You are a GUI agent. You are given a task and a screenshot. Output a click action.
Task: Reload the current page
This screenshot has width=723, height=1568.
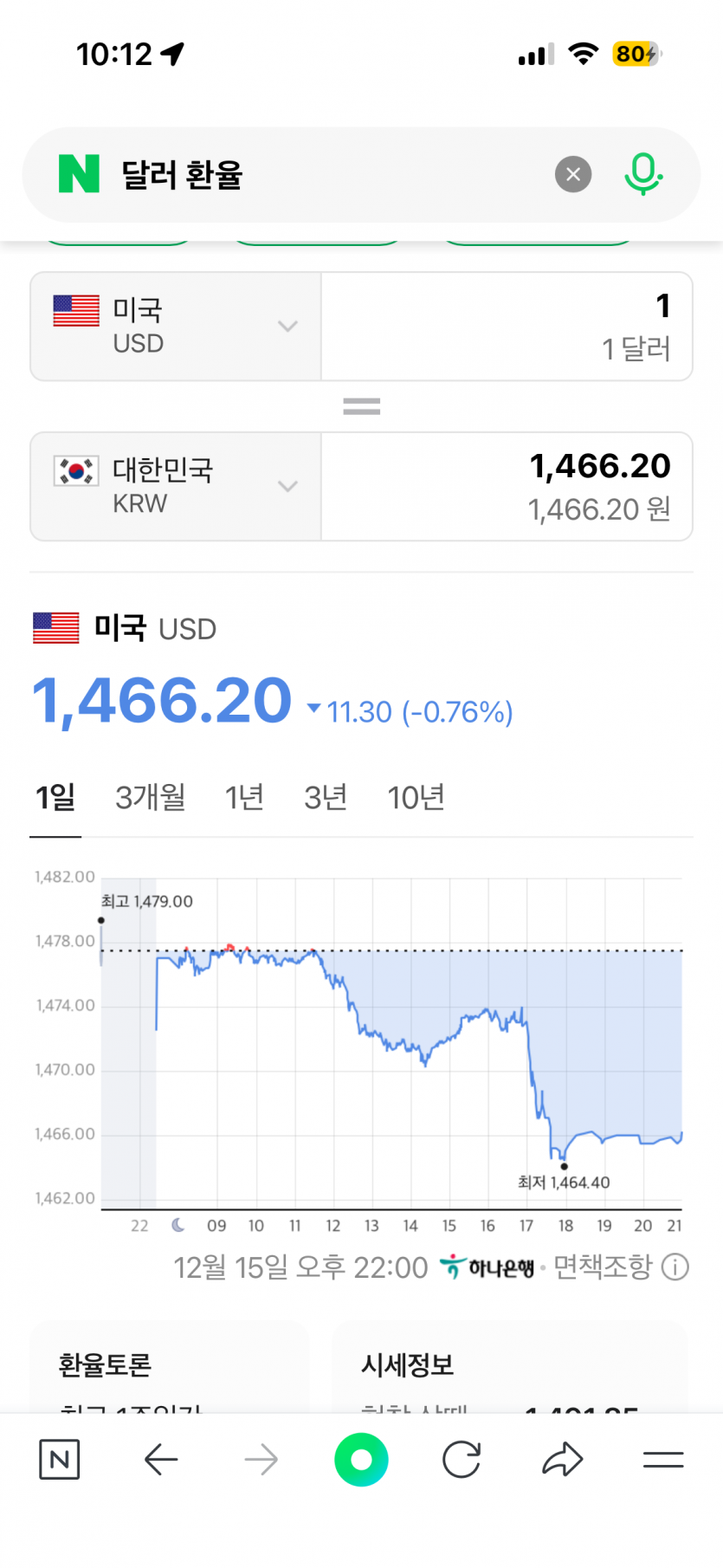[x=462, y=1460]
